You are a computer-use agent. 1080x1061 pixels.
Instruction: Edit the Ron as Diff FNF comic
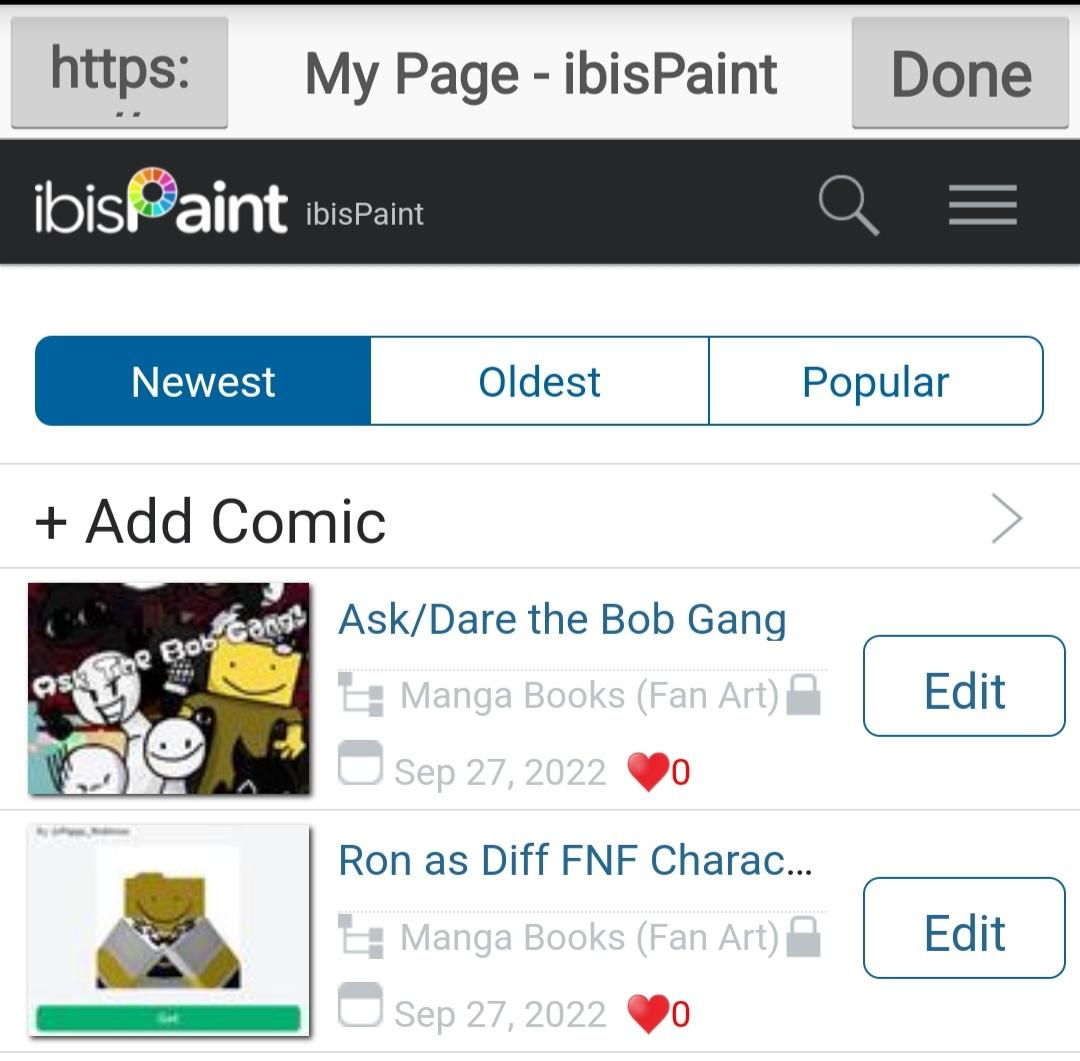pos(964,928)
